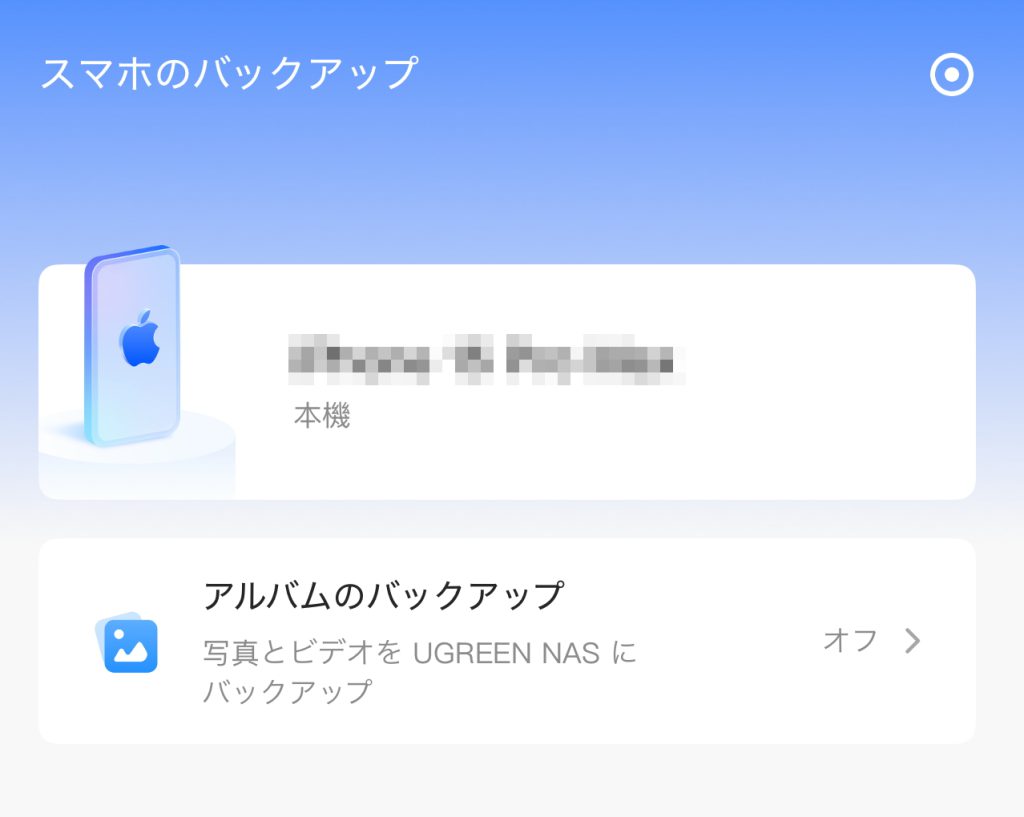Open アルバムのバックアップ settings row
The height and width of the screenshot is (817, 1024).
(506, 641)
